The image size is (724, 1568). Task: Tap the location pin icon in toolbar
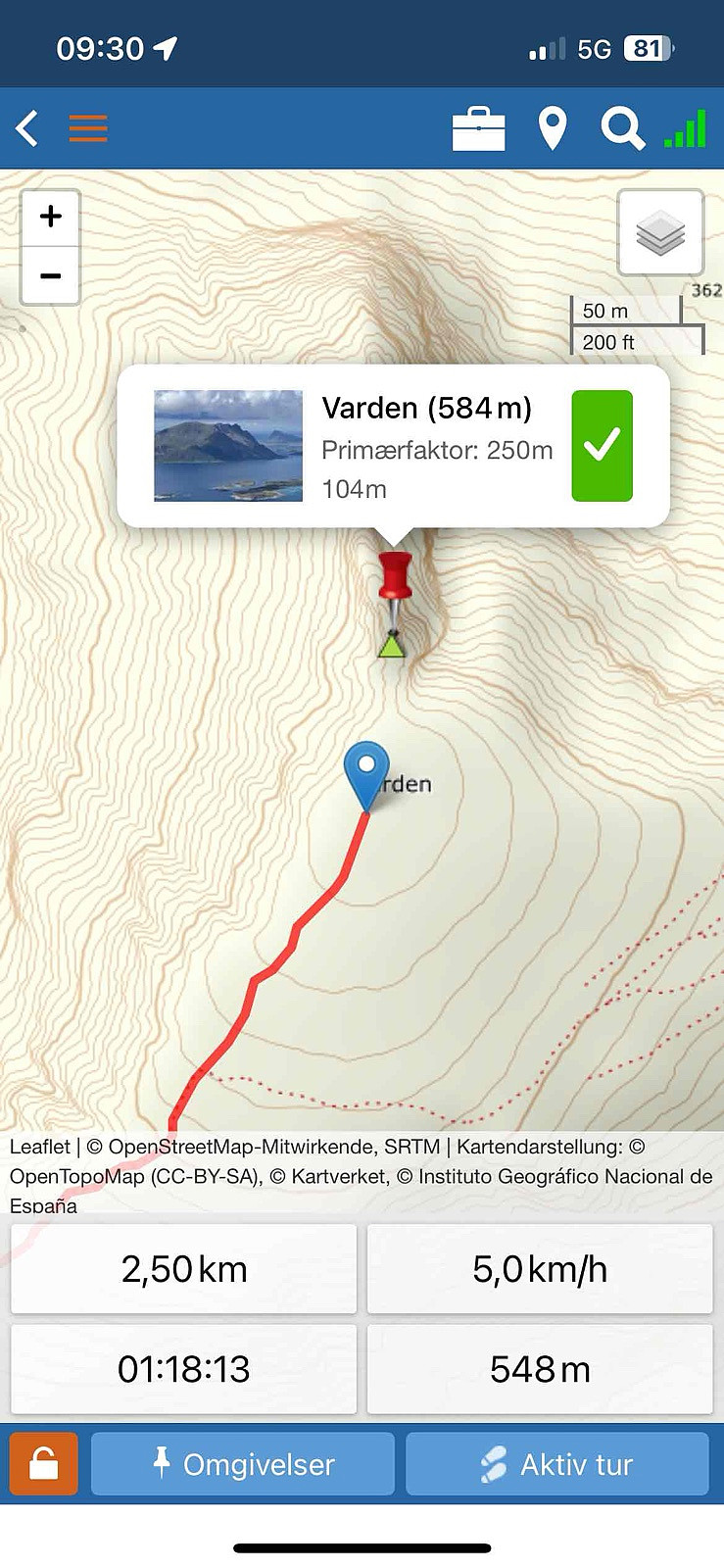pos(553,129)
